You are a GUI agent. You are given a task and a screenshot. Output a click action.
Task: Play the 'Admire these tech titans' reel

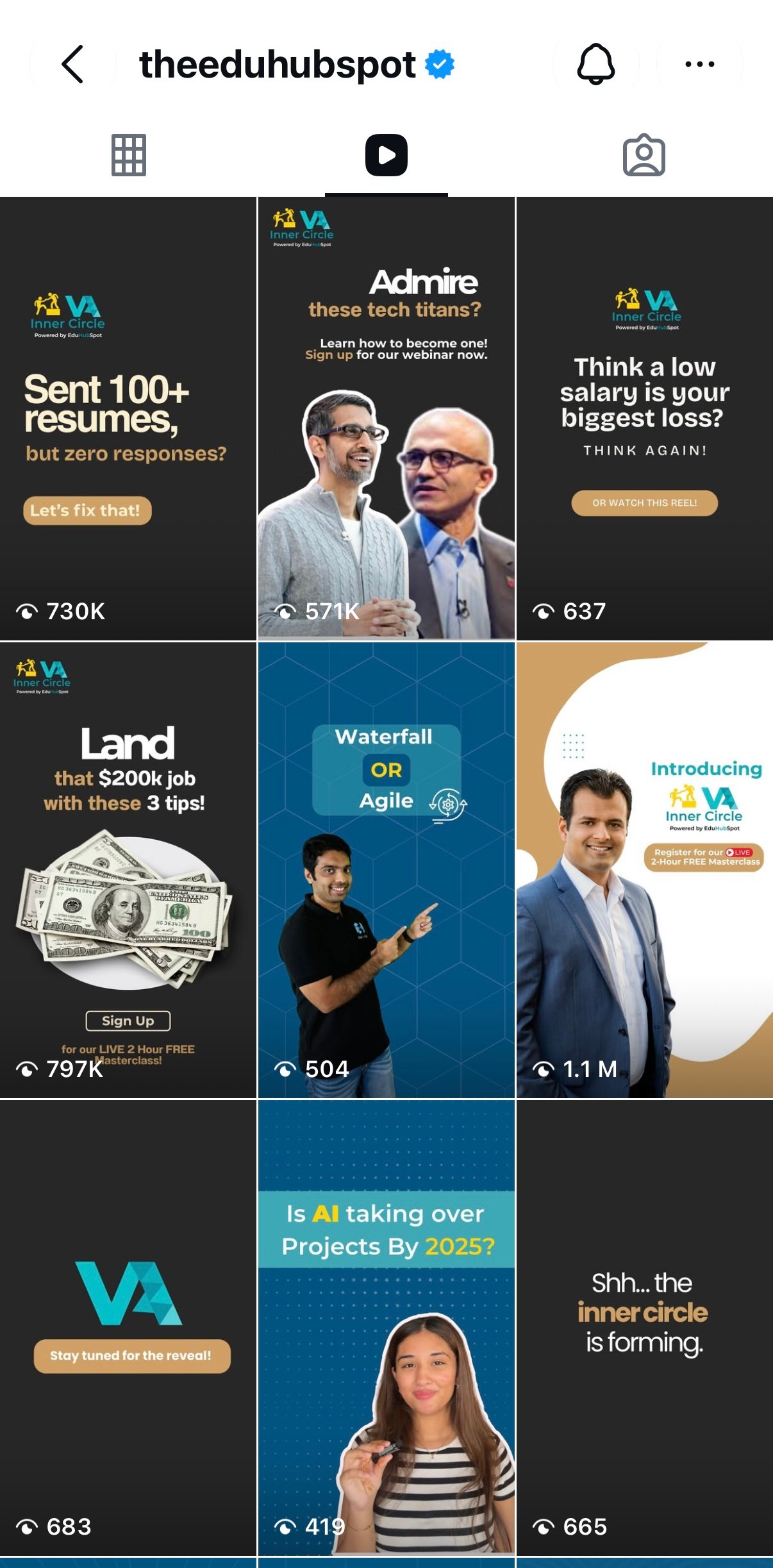click(386, 419)
